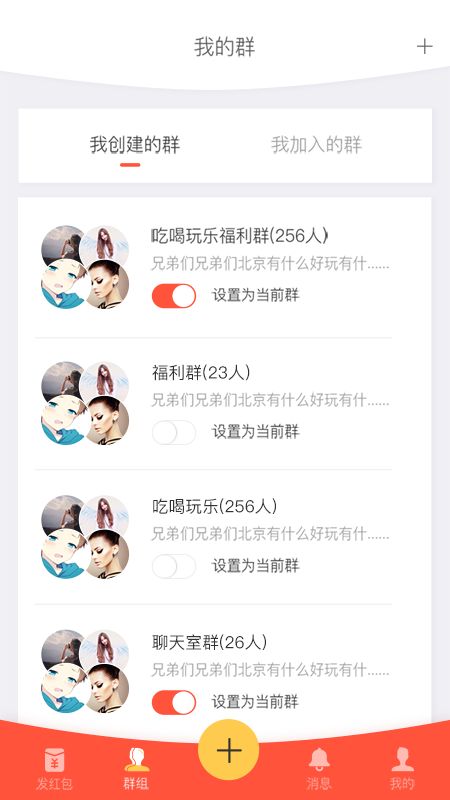This screenshot has width=450, height=800.
Task: Select the 我创建的群 tab
Action: [x=135, y=145]
